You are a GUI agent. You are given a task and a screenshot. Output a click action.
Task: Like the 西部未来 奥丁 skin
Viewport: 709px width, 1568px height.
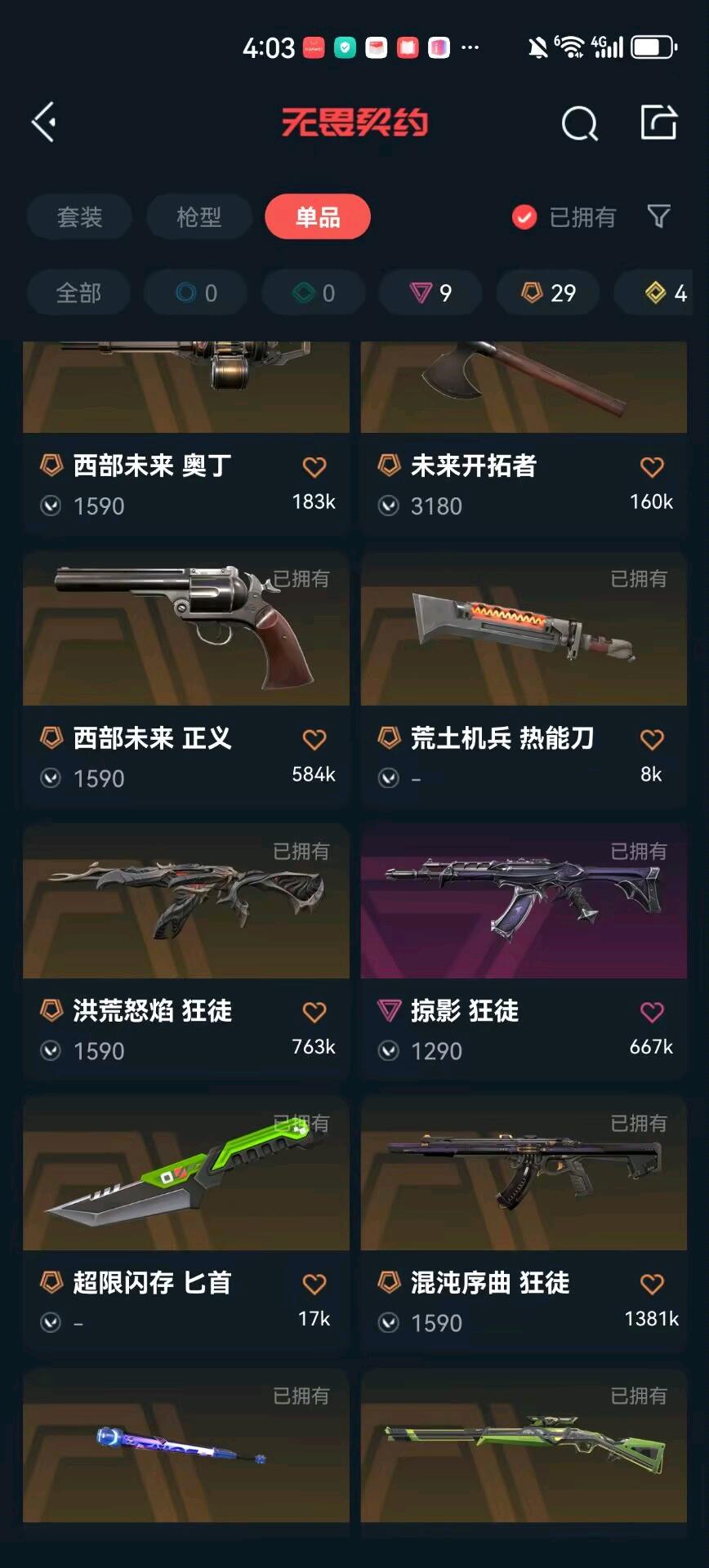[x=314, y=467]
